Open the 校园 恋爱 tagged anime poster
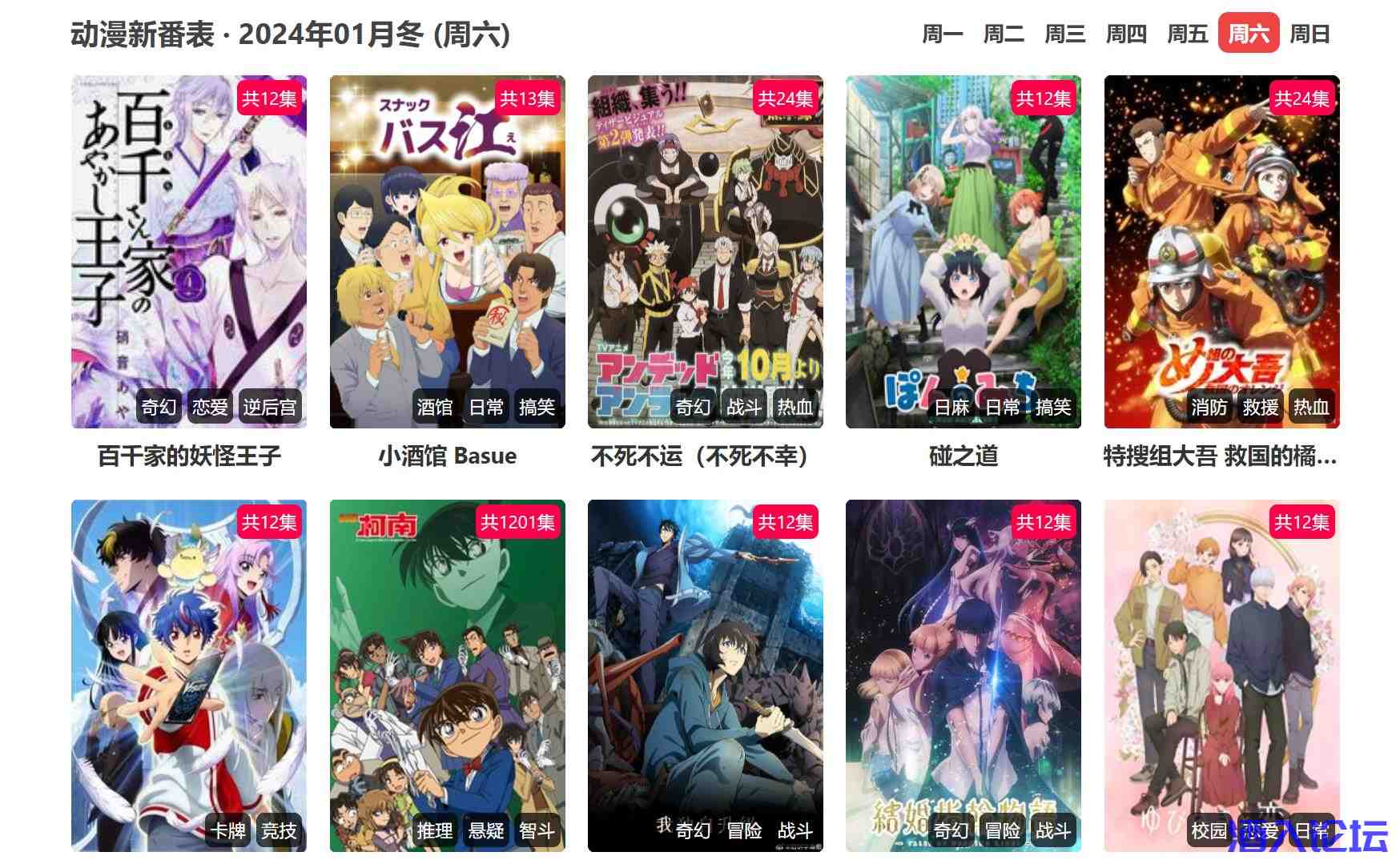The width and height of the screenshot is (1400, 864). point(1221,675)
